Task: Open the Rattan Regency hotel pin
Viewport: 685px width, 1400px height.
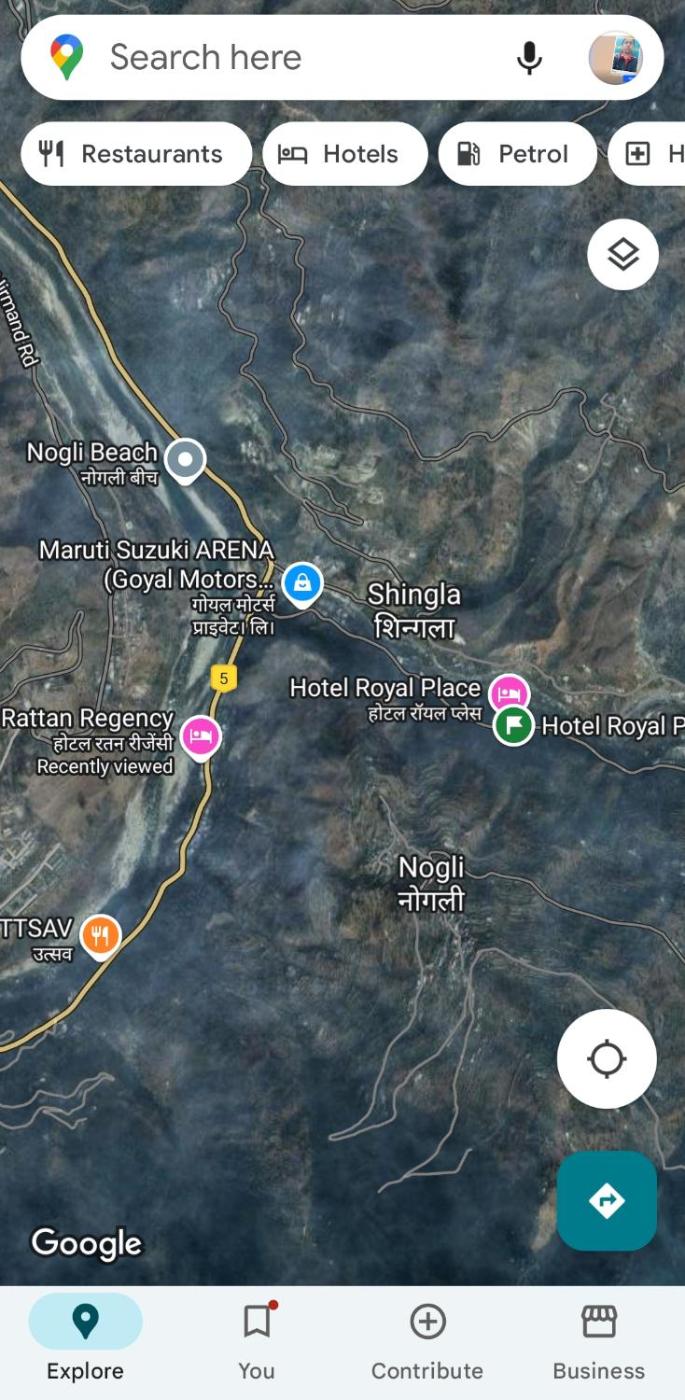Action: (201, 737)
